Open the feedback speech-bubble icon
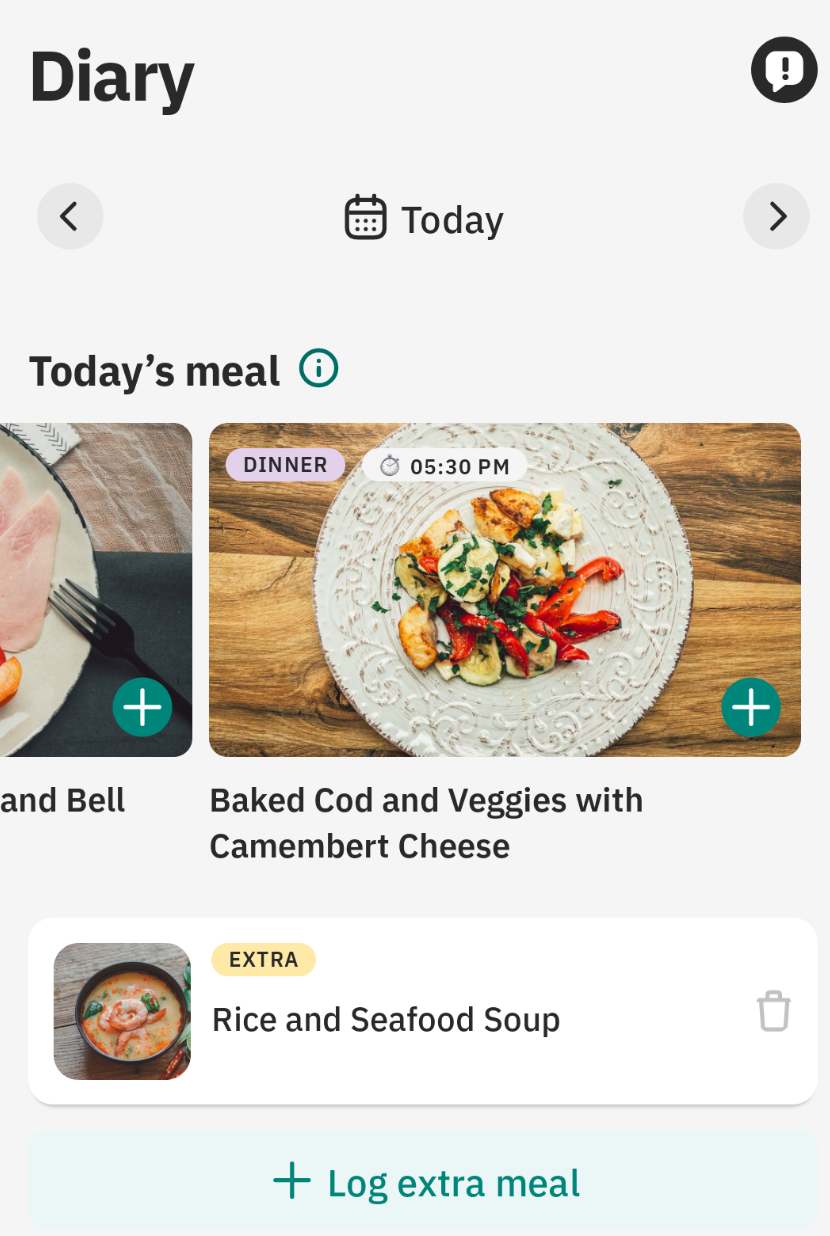 click(784, 69)
